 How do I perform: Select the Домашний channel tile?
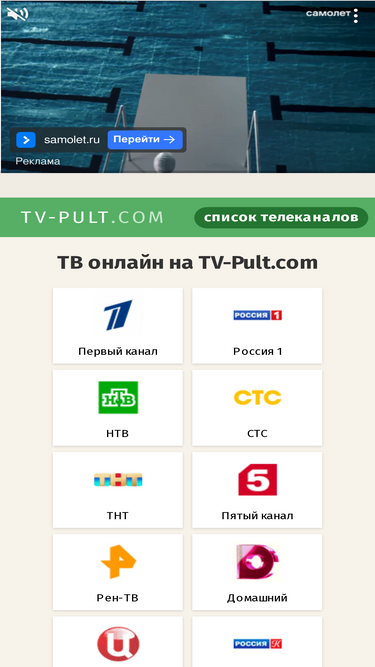pos(257,572)
